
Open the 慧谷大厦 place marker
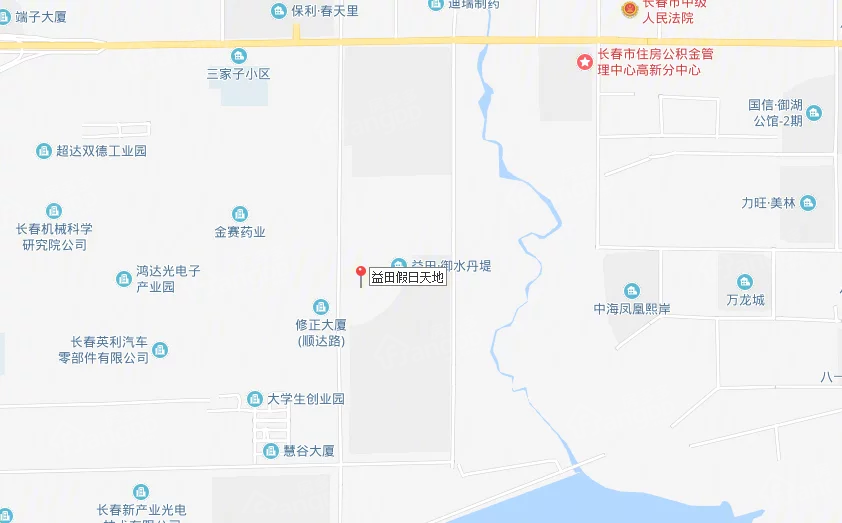271,451
